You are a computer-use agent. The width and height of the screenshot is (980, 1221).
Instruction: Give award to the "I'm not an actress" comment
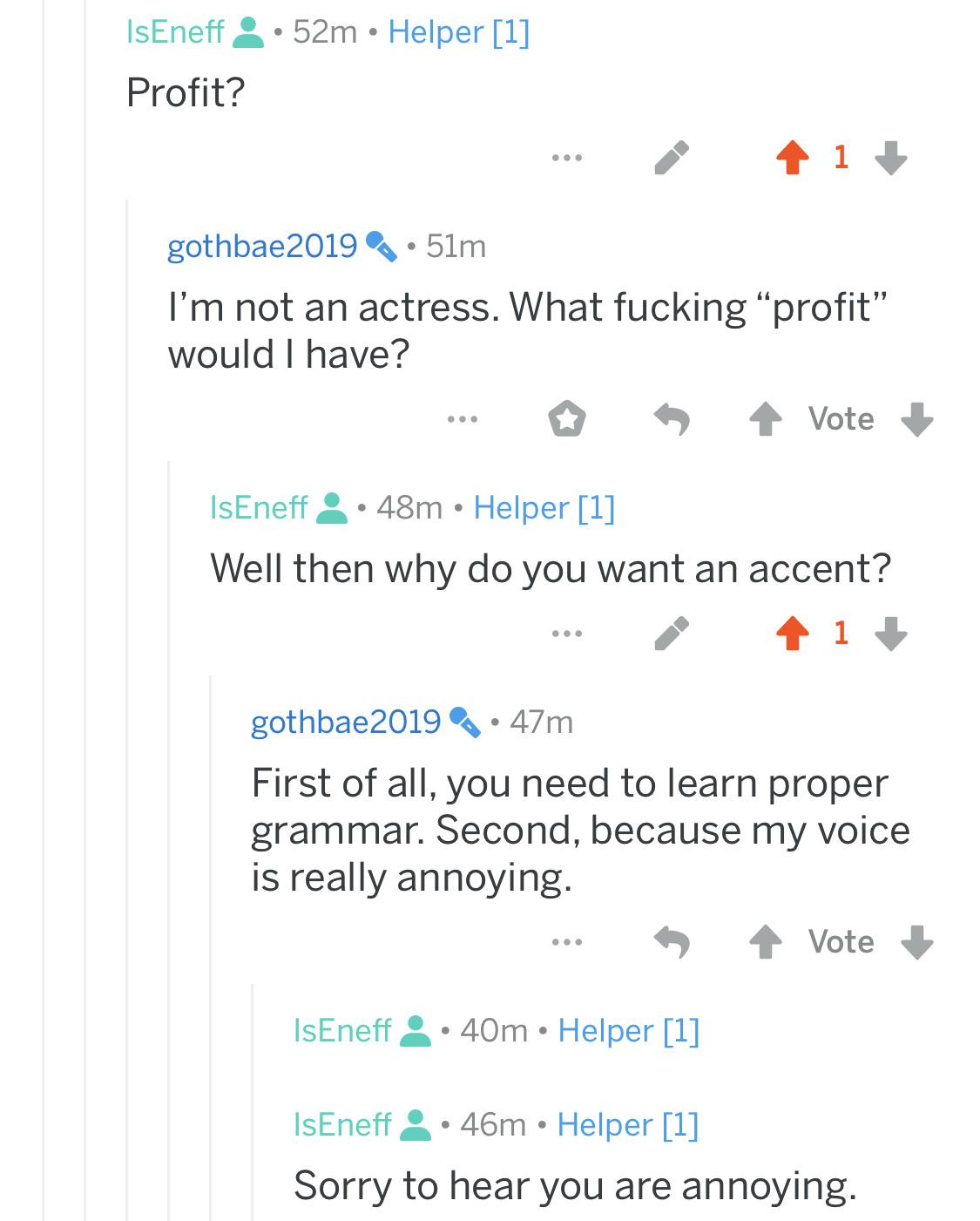pyautogui.click(x=566, y=419)
